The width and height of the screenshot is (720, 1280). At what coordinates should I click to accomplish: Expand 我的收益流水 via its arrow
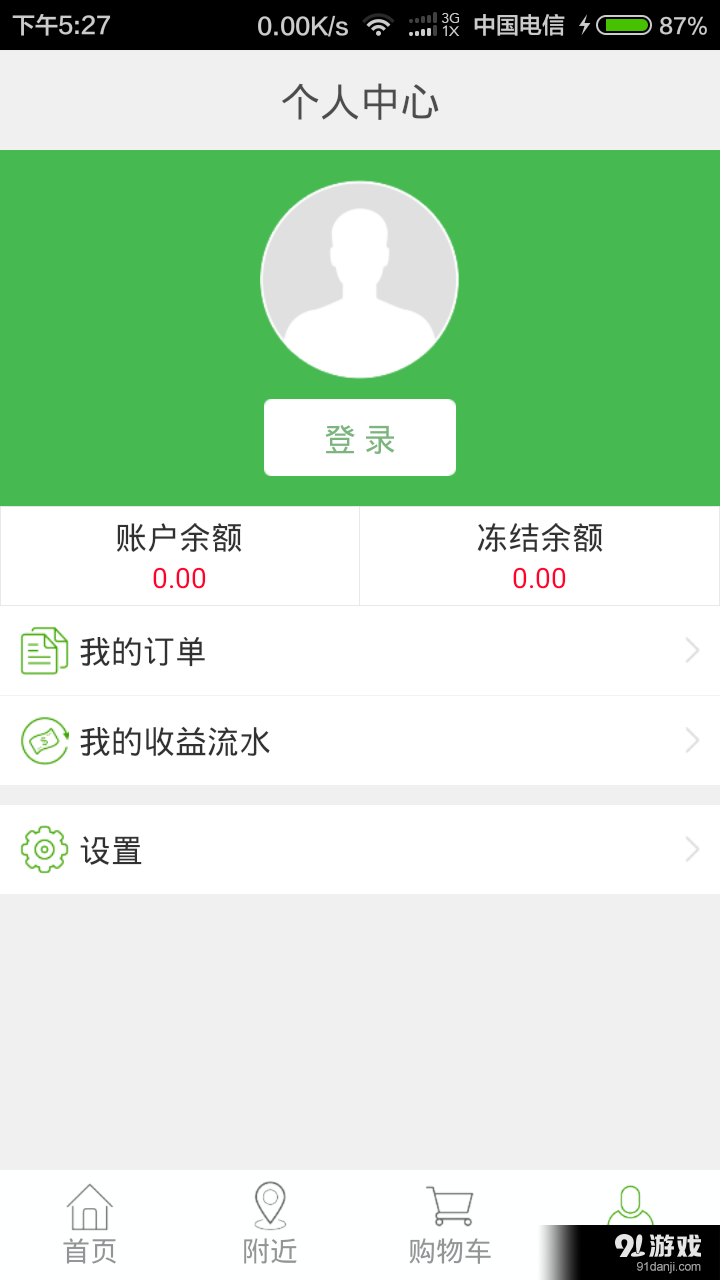point(692,740)
